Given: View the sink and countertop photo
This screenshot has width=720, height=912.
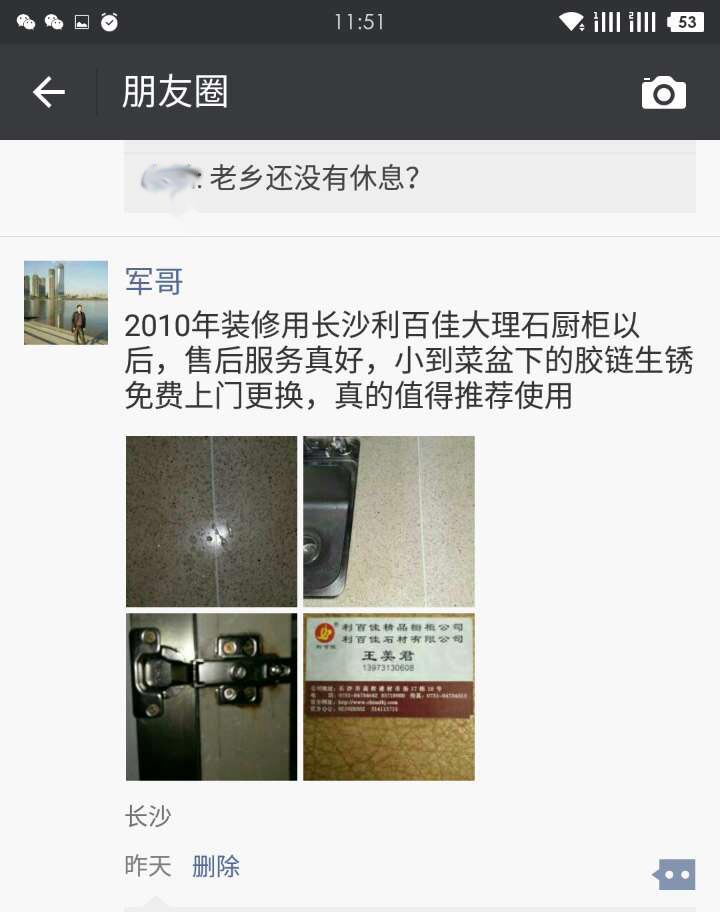Looking at the screenshot, I should tap(389, 521).
